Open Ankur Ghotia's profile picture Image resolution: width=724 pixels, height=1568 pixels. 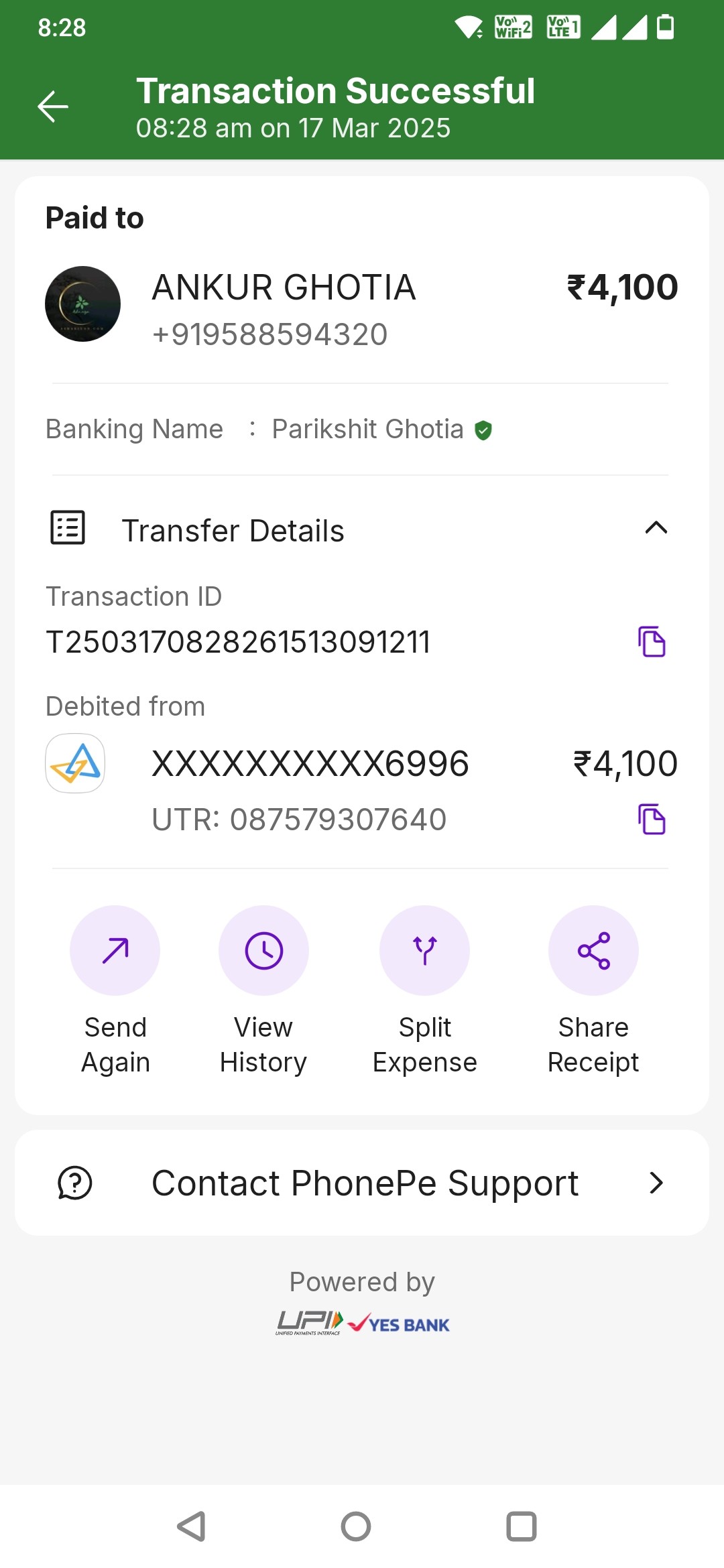click(82, 304)
